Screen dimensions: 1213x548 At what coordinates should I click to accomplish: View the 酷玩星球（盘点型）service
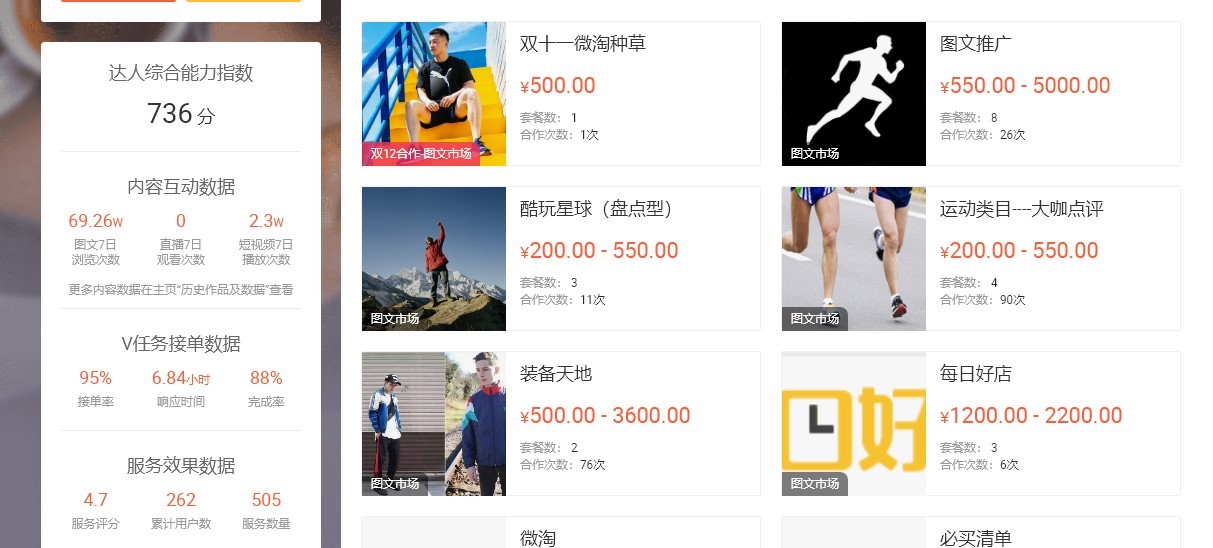tap(596, 209)
